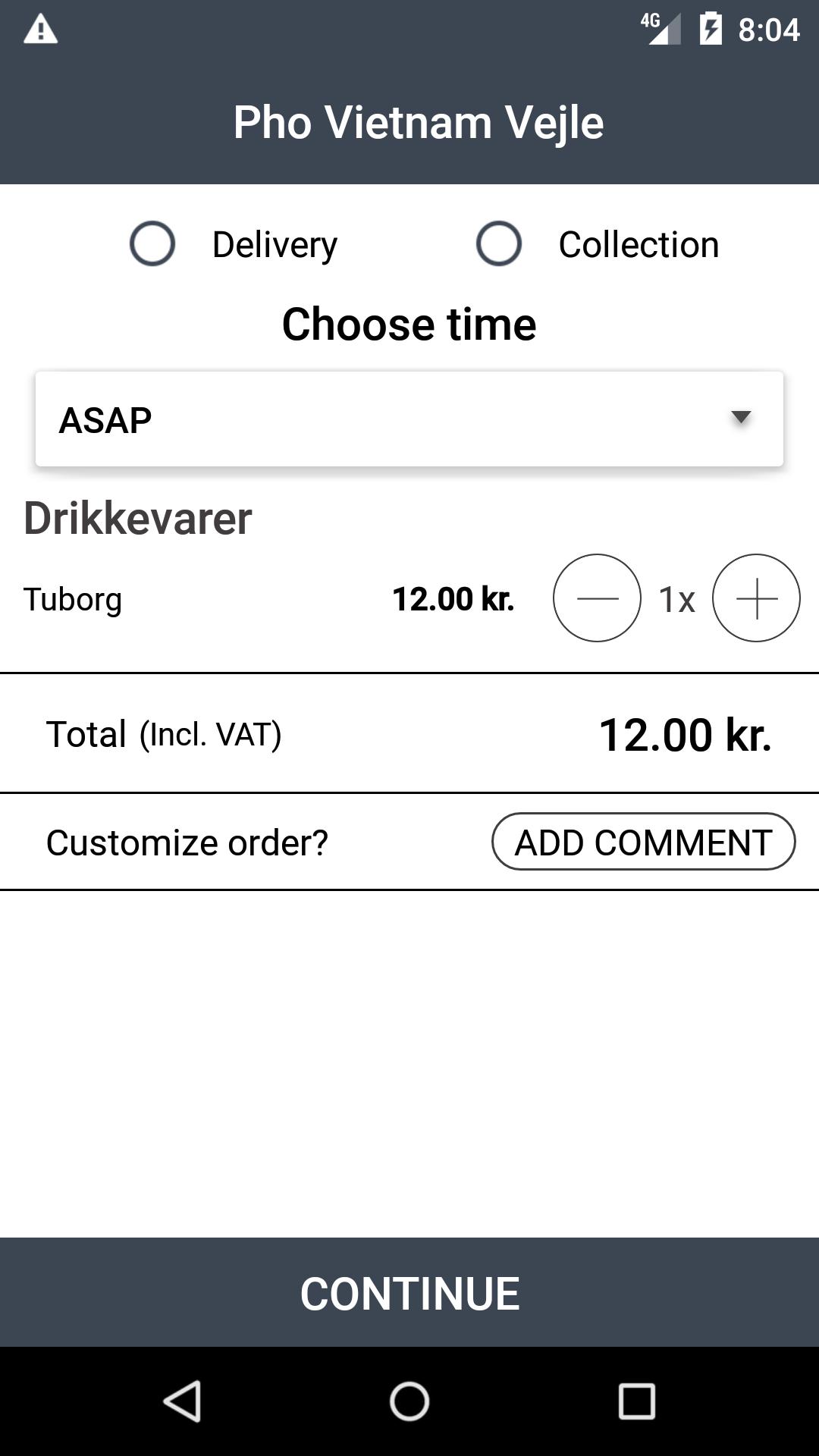This screenshot has height=1456, width=819.
Task: Continue to the next checkout step
Action: tap(409, 1293)
